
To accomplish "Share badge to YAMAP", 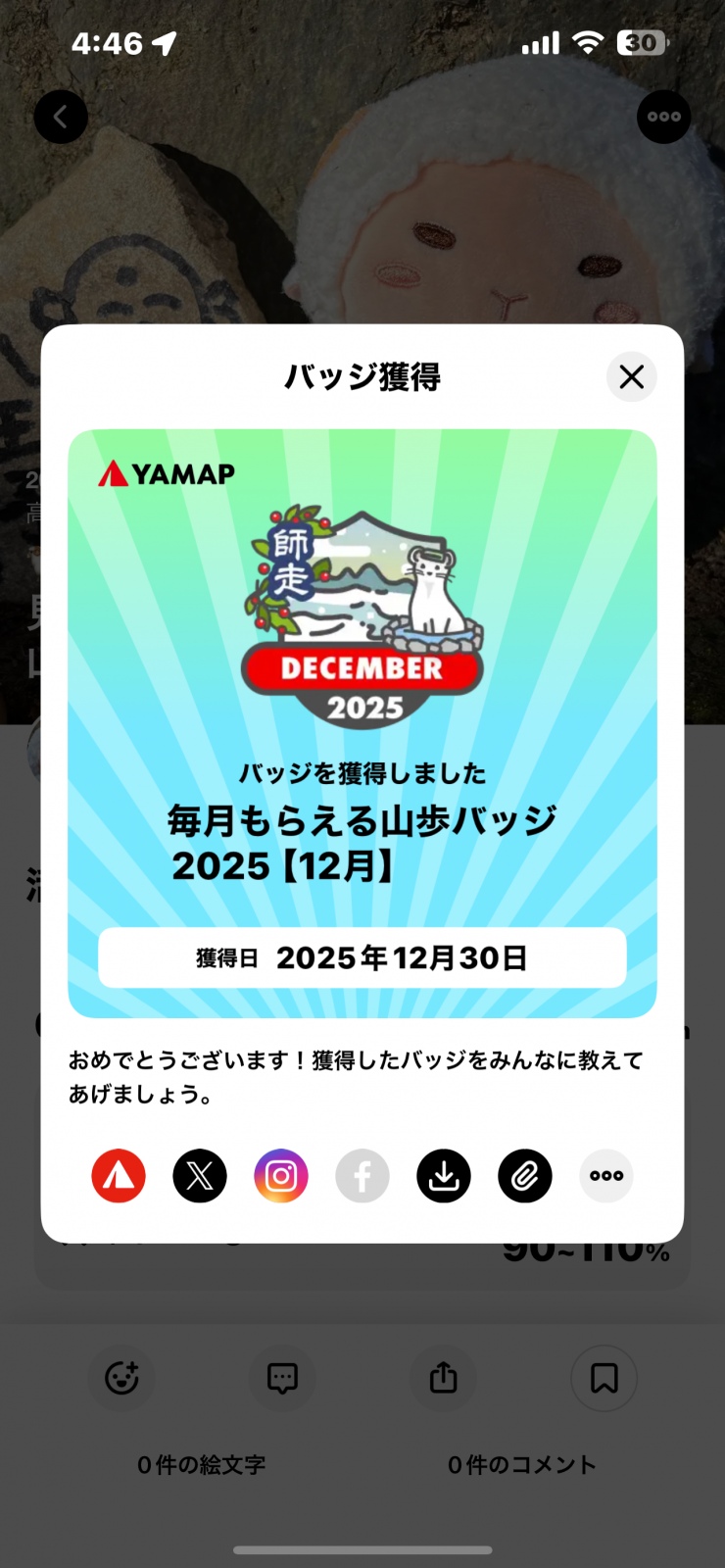I will pyautogui.click(x=119, y=1176).
